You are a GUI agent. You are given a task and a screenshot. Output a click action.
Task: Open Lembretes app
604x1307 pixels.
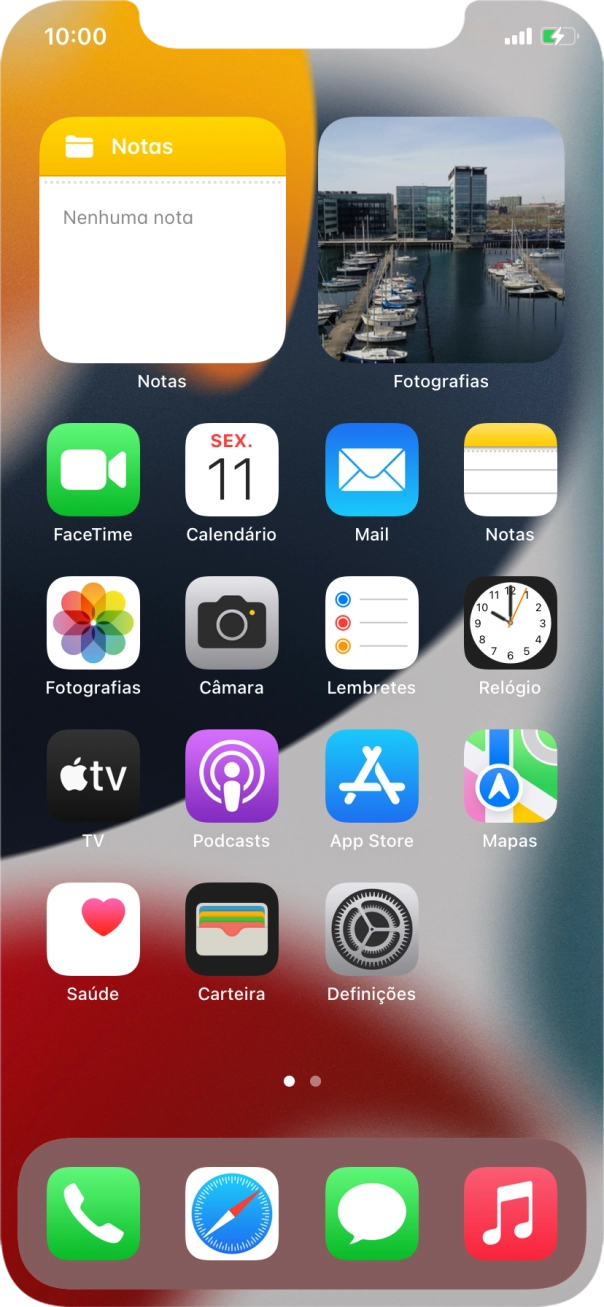[371, 623]
